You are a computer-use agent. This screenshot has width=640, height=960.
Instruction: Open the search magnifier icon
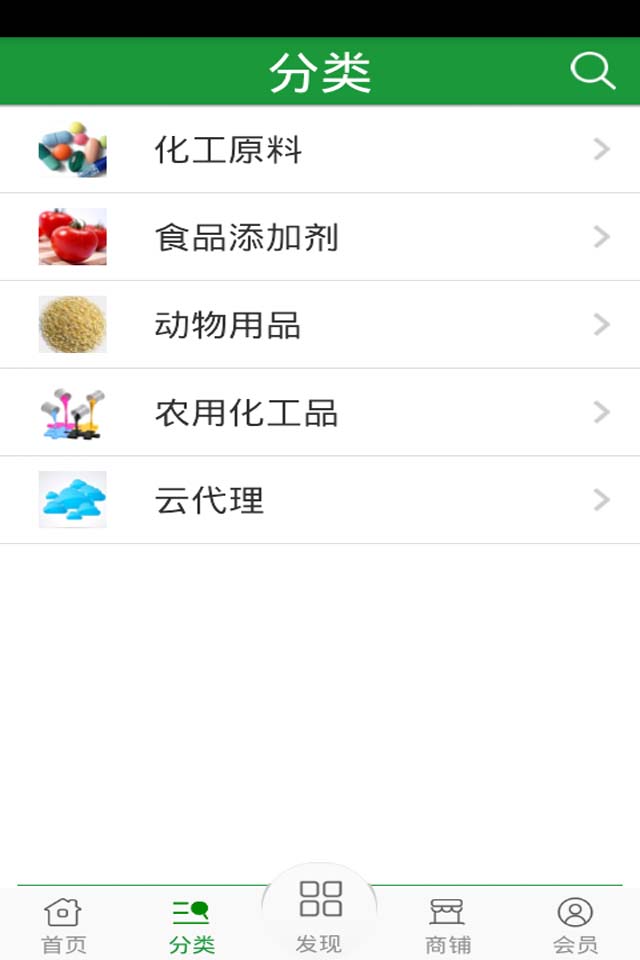tap(592, 71)
